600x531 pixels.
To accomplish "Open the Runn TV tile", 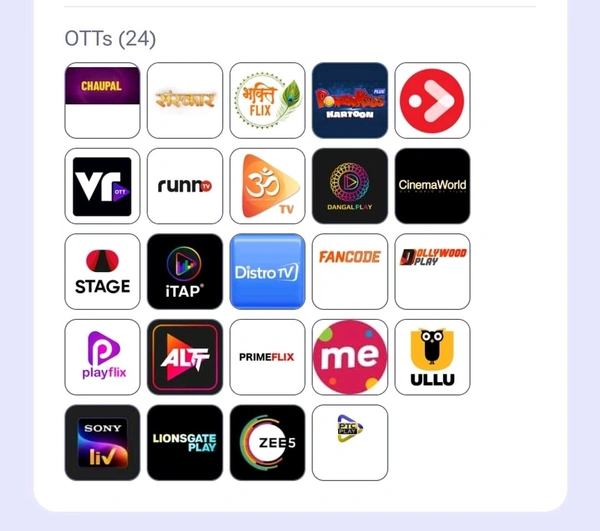I will [185, 186].
